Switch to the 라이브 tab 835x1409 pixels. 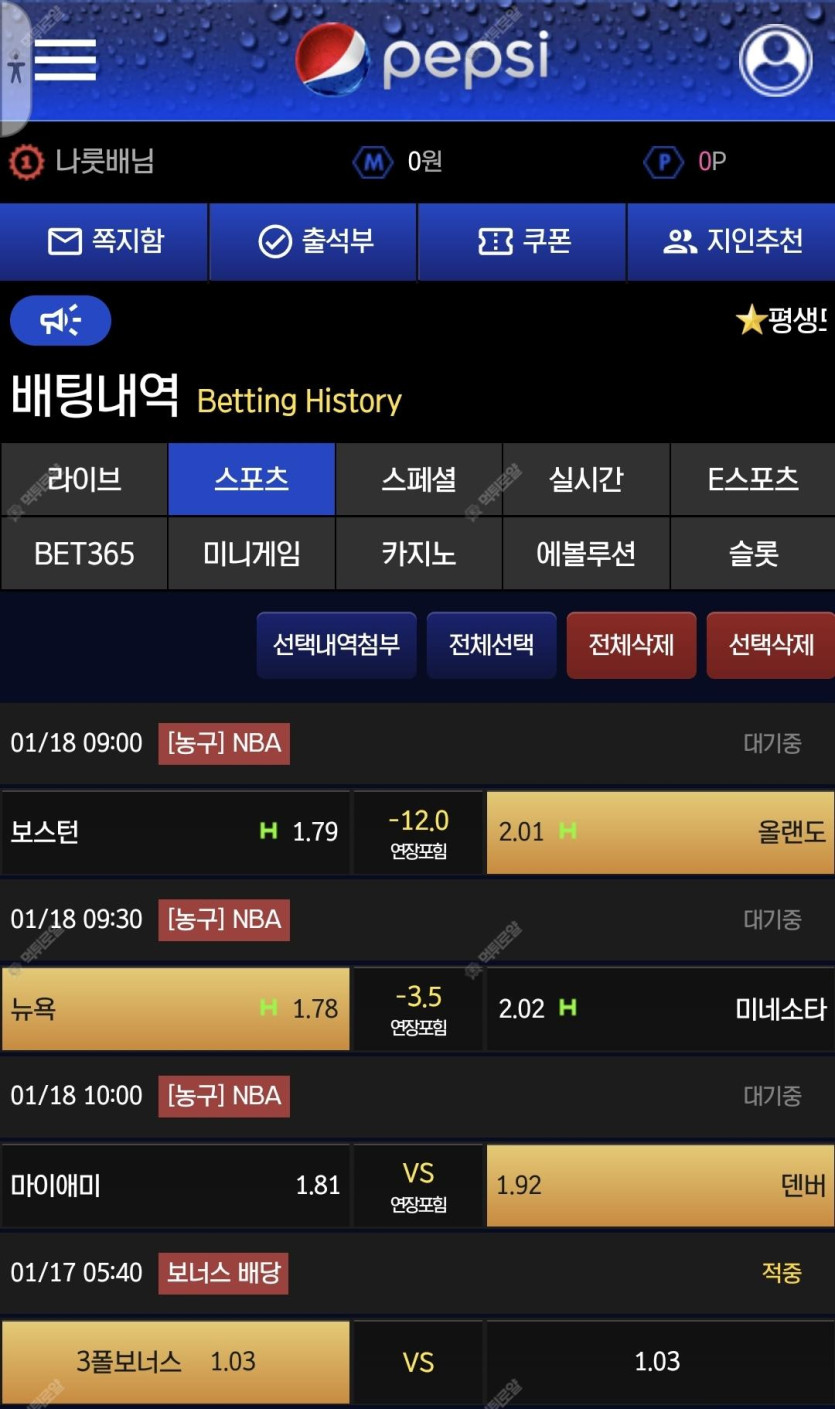(x=84, y=479)
